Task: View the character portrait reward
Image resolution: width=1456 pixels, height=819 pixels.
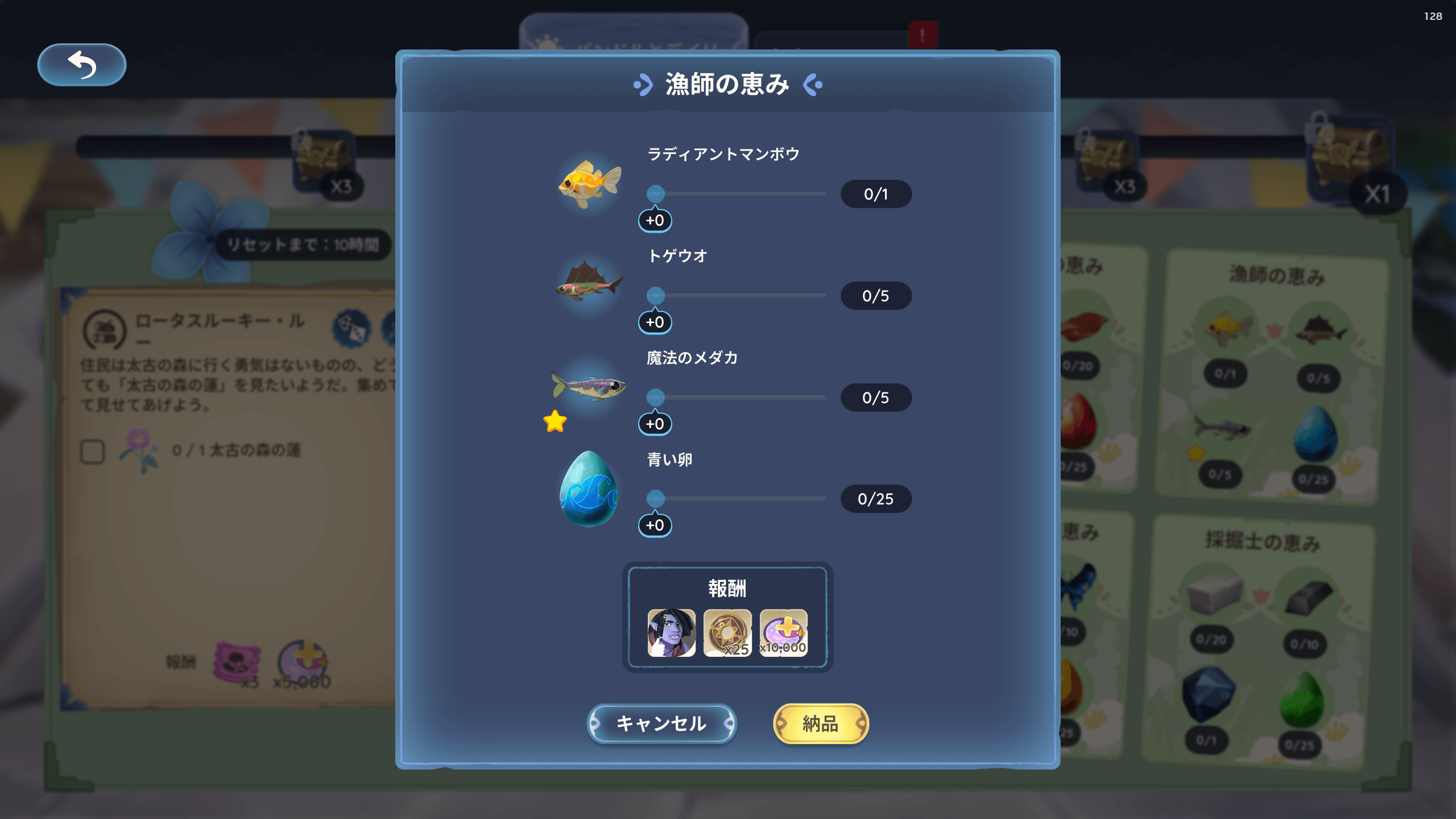Action: pos(671,633)
